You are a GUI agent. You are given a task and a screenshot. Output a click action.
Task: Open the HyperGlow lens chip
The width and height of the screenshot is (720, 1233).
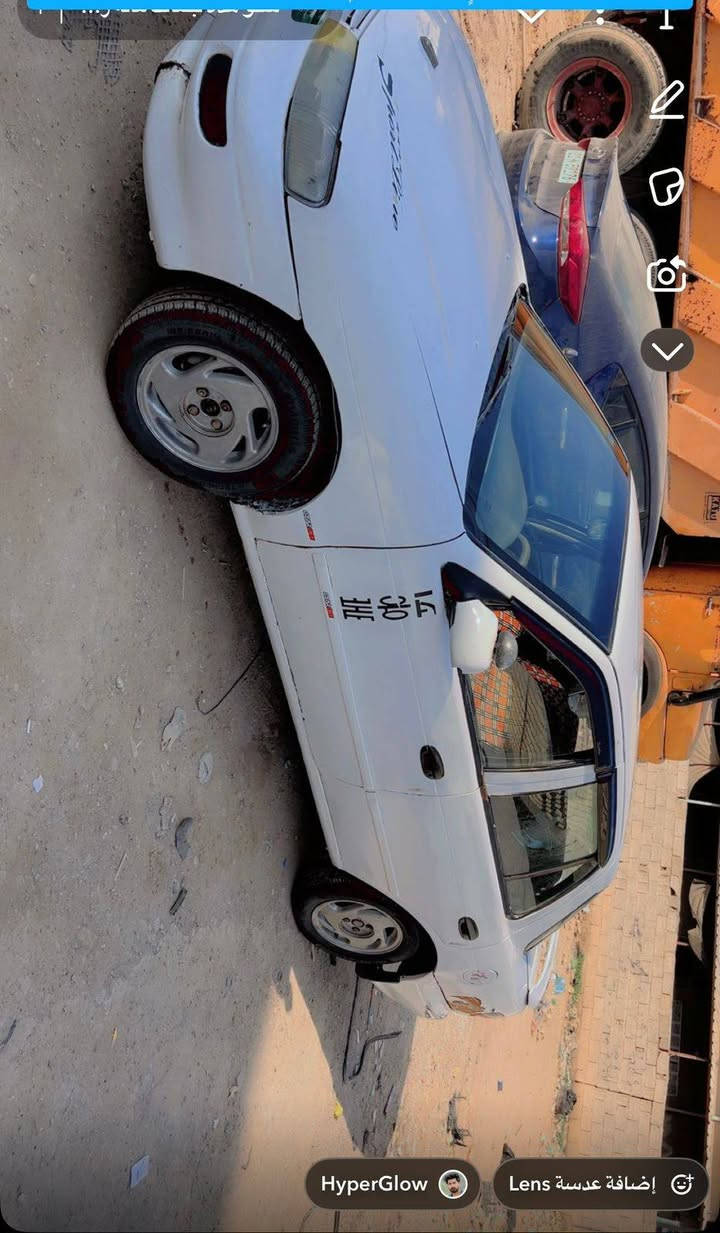(392, 1184)
